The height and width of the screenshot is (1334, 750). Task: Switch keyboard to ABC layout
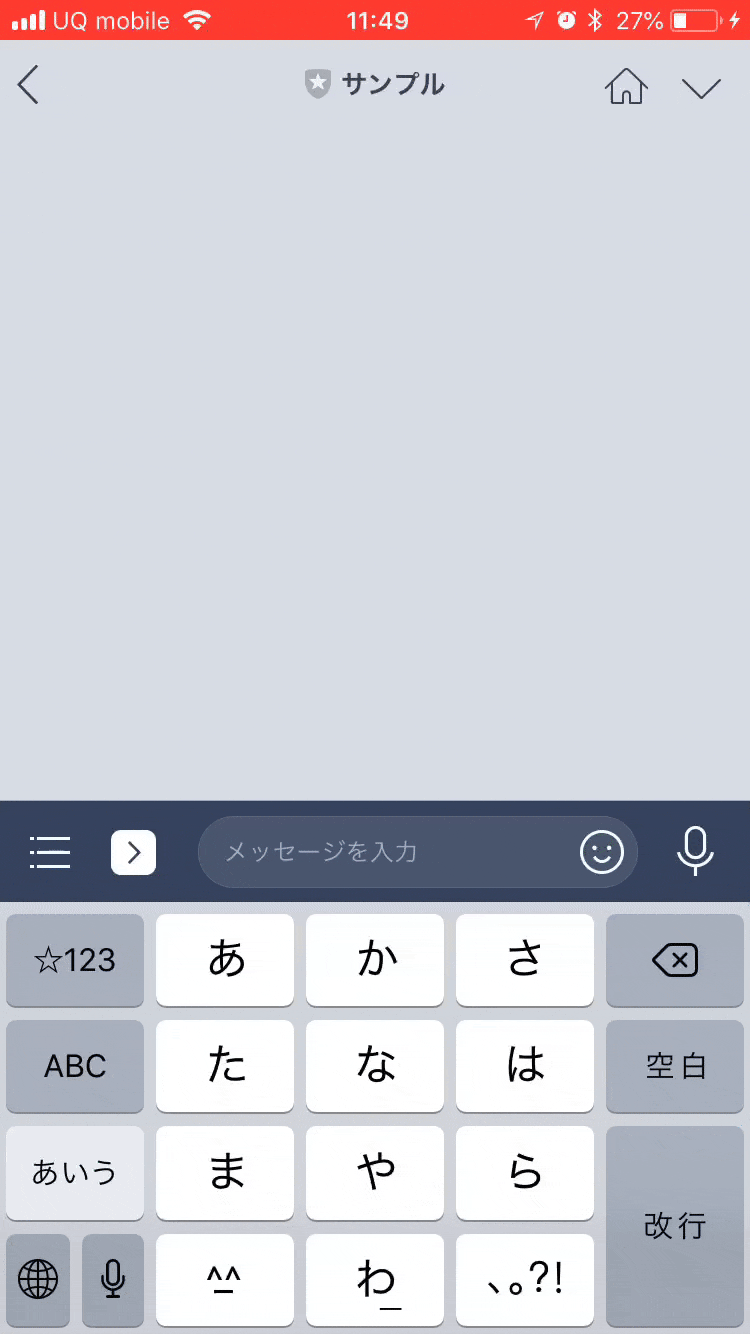click(75, 1066)
